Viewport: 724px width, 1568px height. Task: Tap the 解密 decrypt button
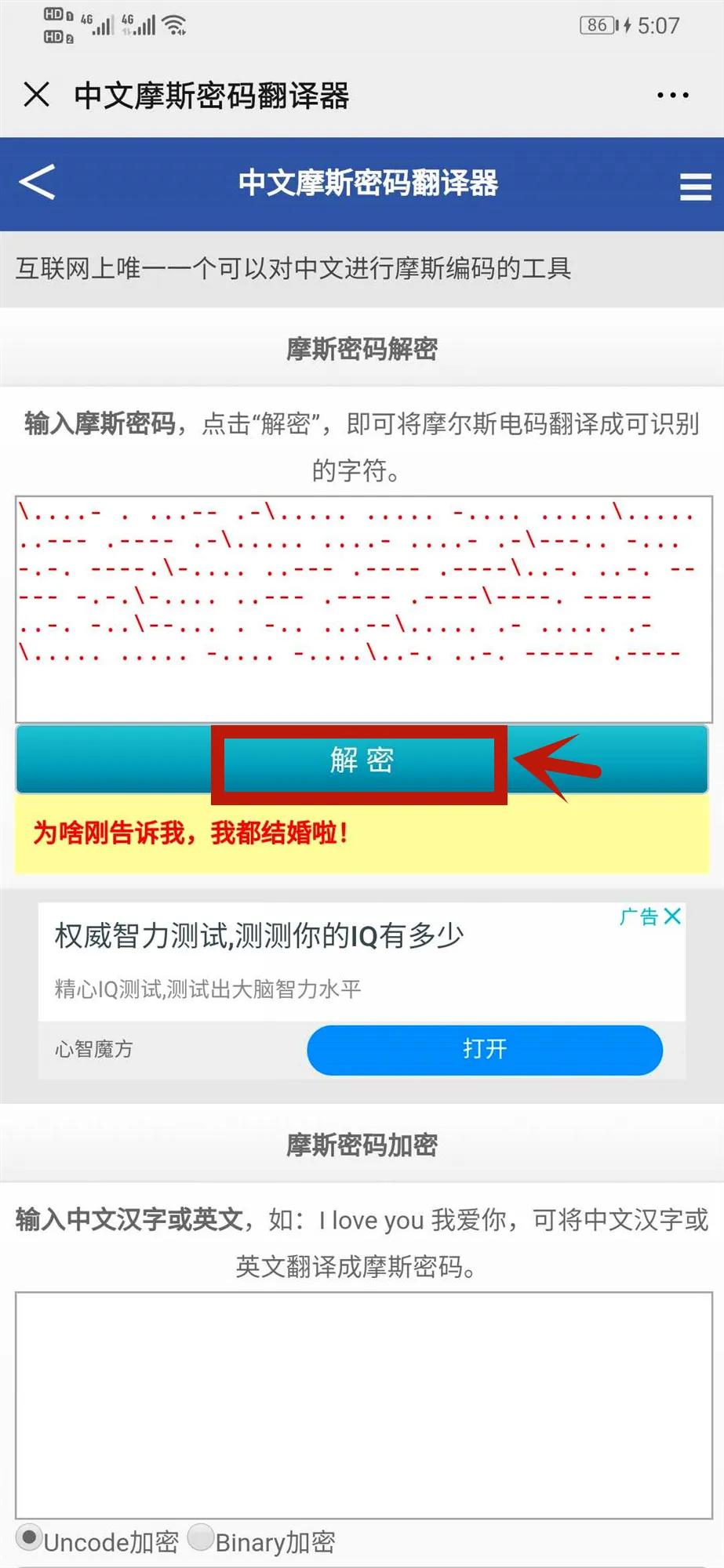[x=361, y=760]
